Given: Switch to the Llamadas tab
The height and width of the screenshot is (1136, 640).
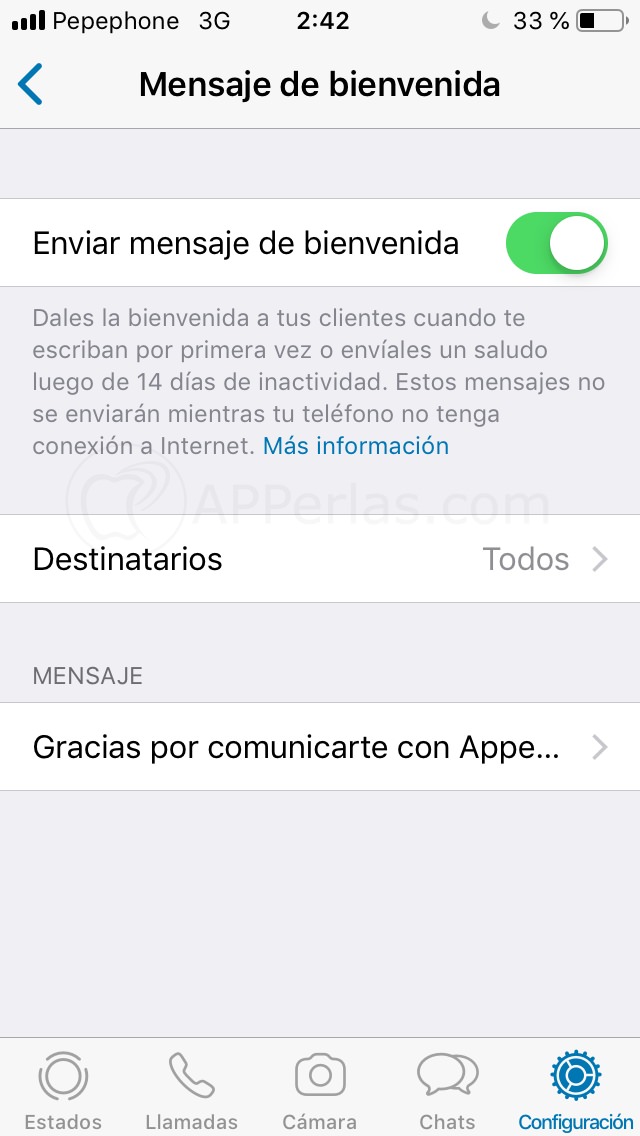Looking at the screenshot, I should pyautogui.click(x=191, y=1090).
